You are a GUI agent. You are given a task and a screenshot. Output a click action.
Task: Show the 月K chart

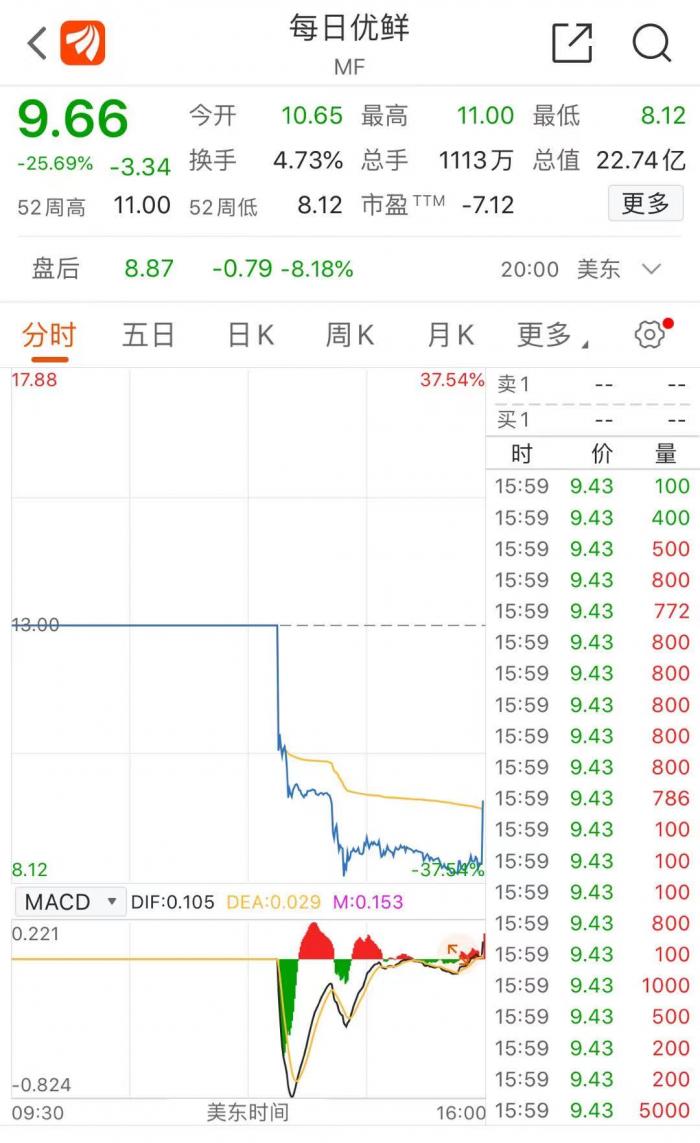(450, 335)
